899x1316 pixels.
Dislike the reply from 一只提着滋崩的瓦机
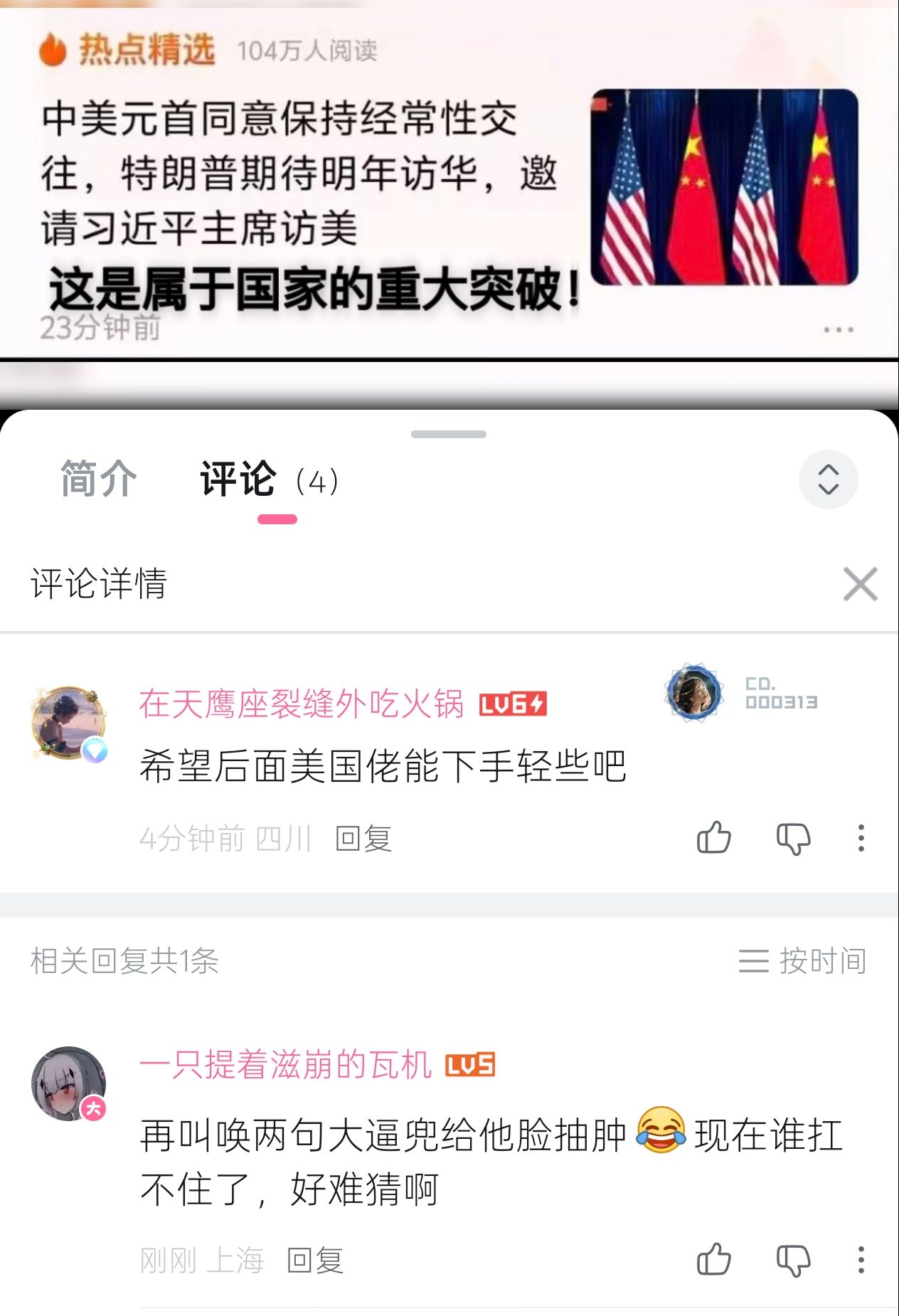[793, 1261]
